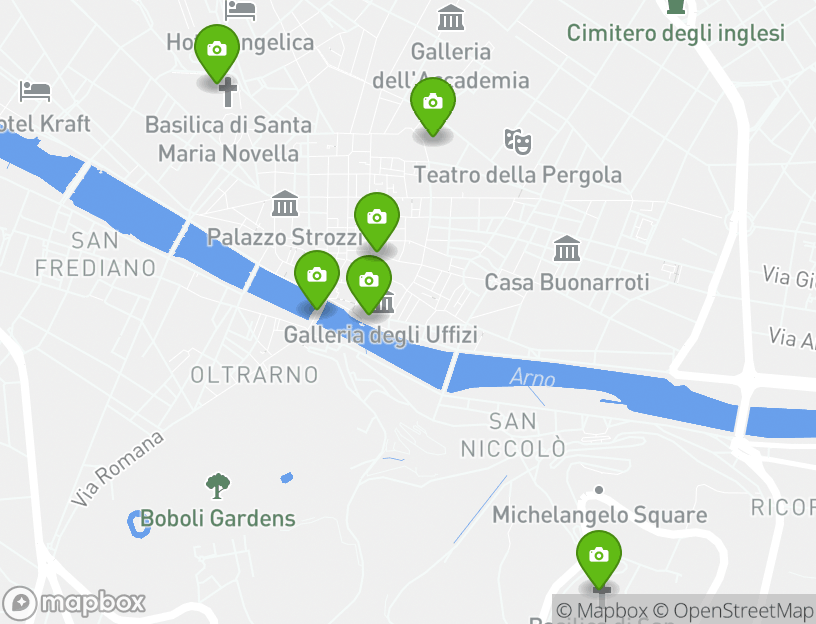This screenshot has height=624, width=816.
Task: Tap camera pin on the Arno river bridge
Action: click(x=317, y=277)
